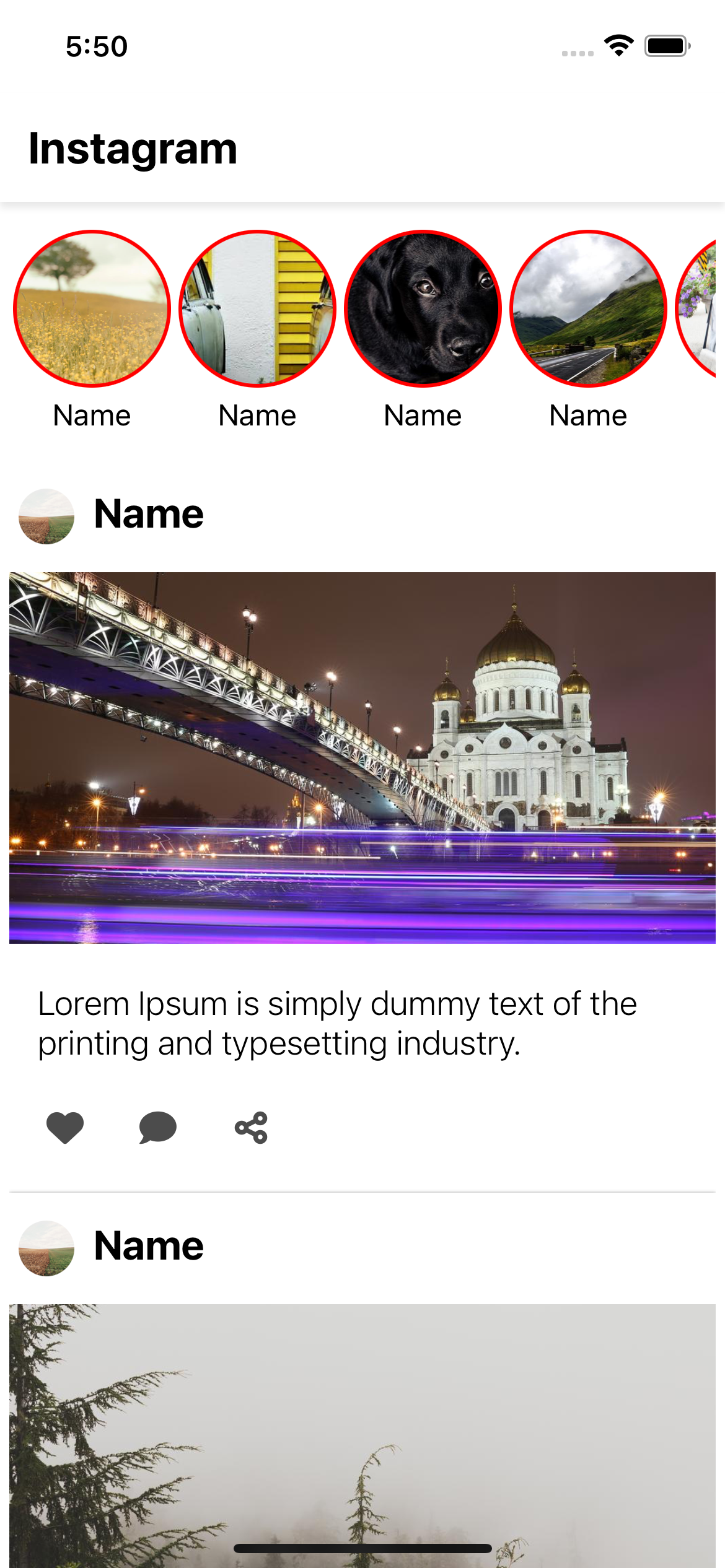Image resolution: width=725 pixels, height=1568 pixels.
Task: Share the bridge and cathedral post
Action: [x=251, y=1127]
